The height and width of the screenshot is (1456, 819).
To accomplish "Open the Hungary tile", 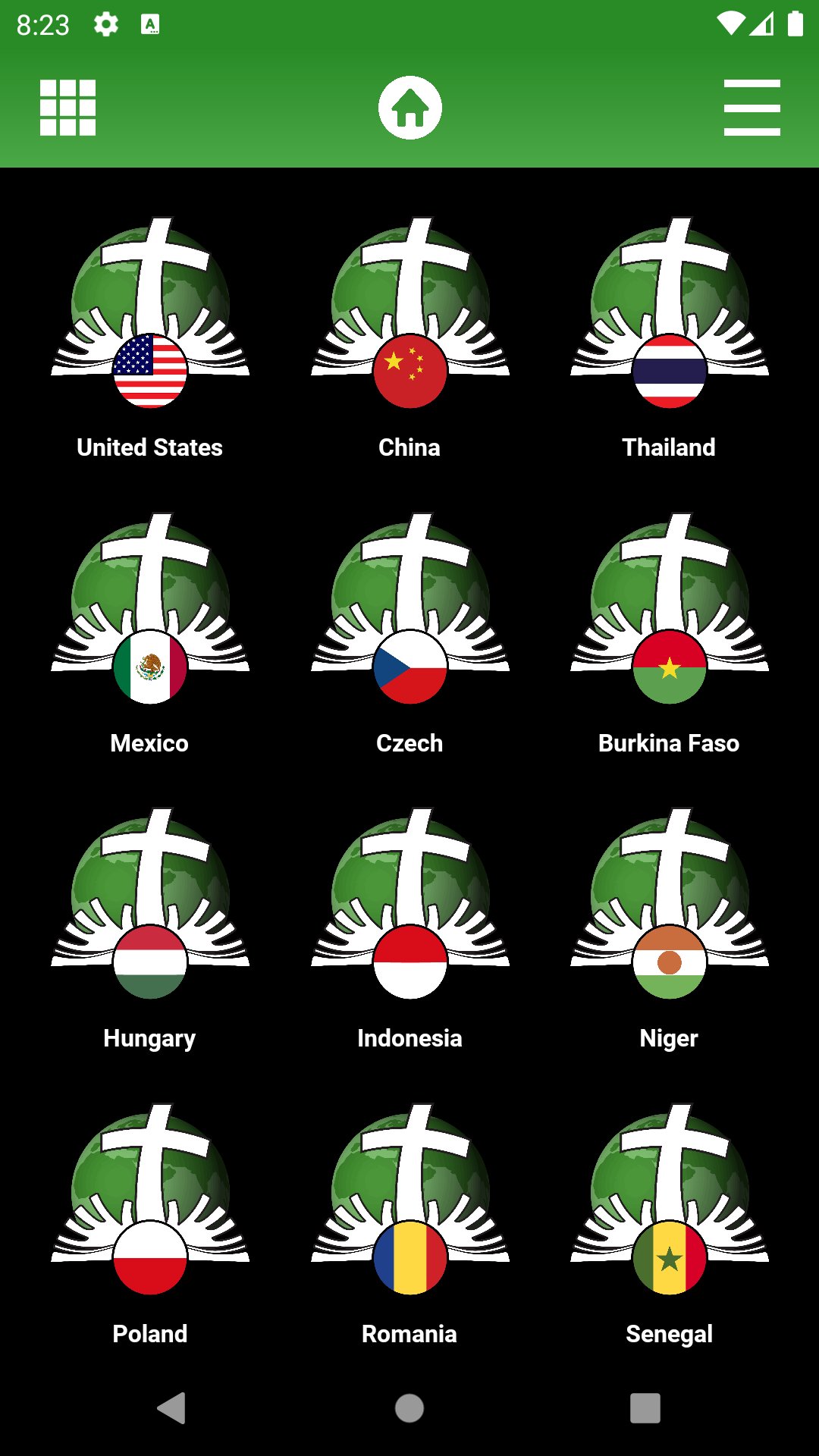I will [x=150, y=930].
